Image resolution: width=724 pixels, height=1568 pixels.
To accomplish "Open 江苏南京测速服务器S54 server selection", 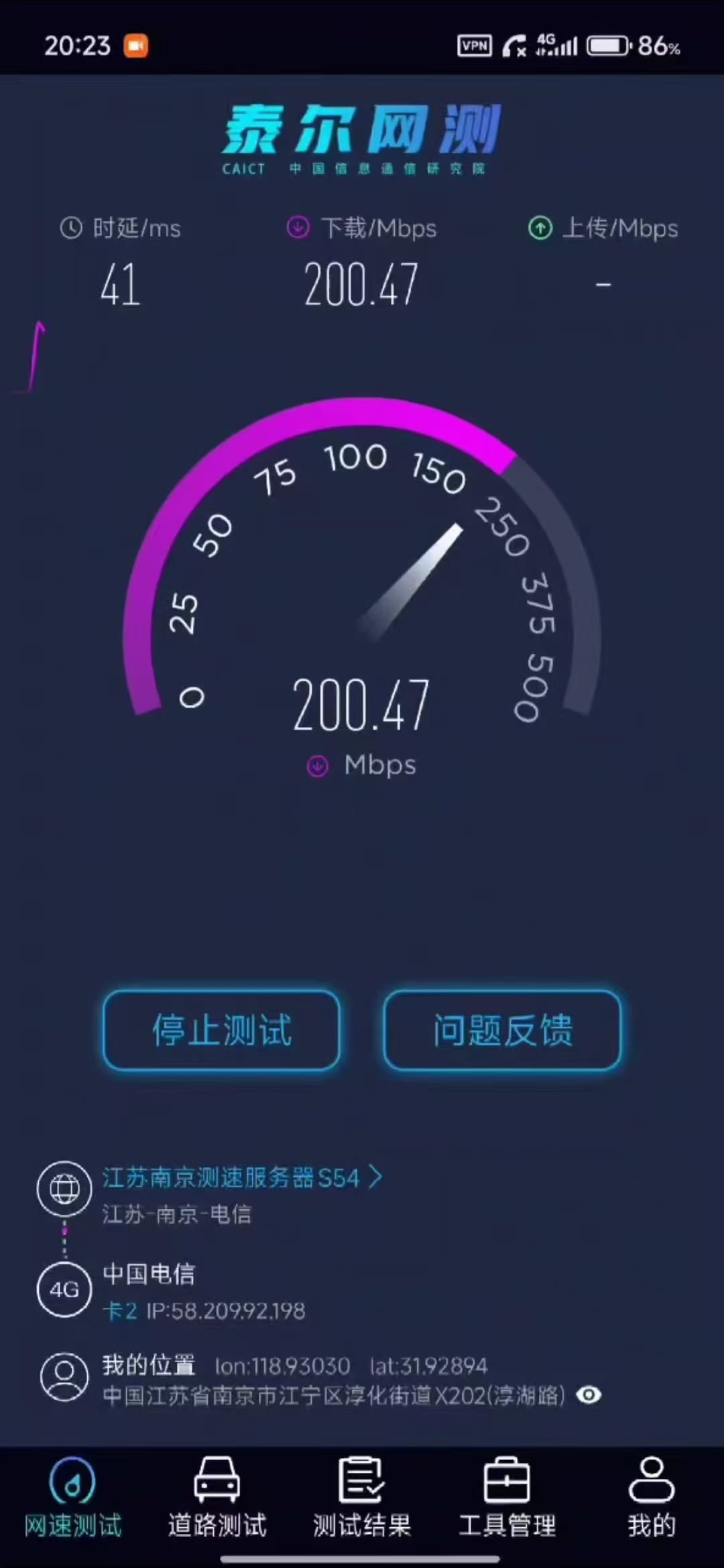I will click(x=242, y=1177).
